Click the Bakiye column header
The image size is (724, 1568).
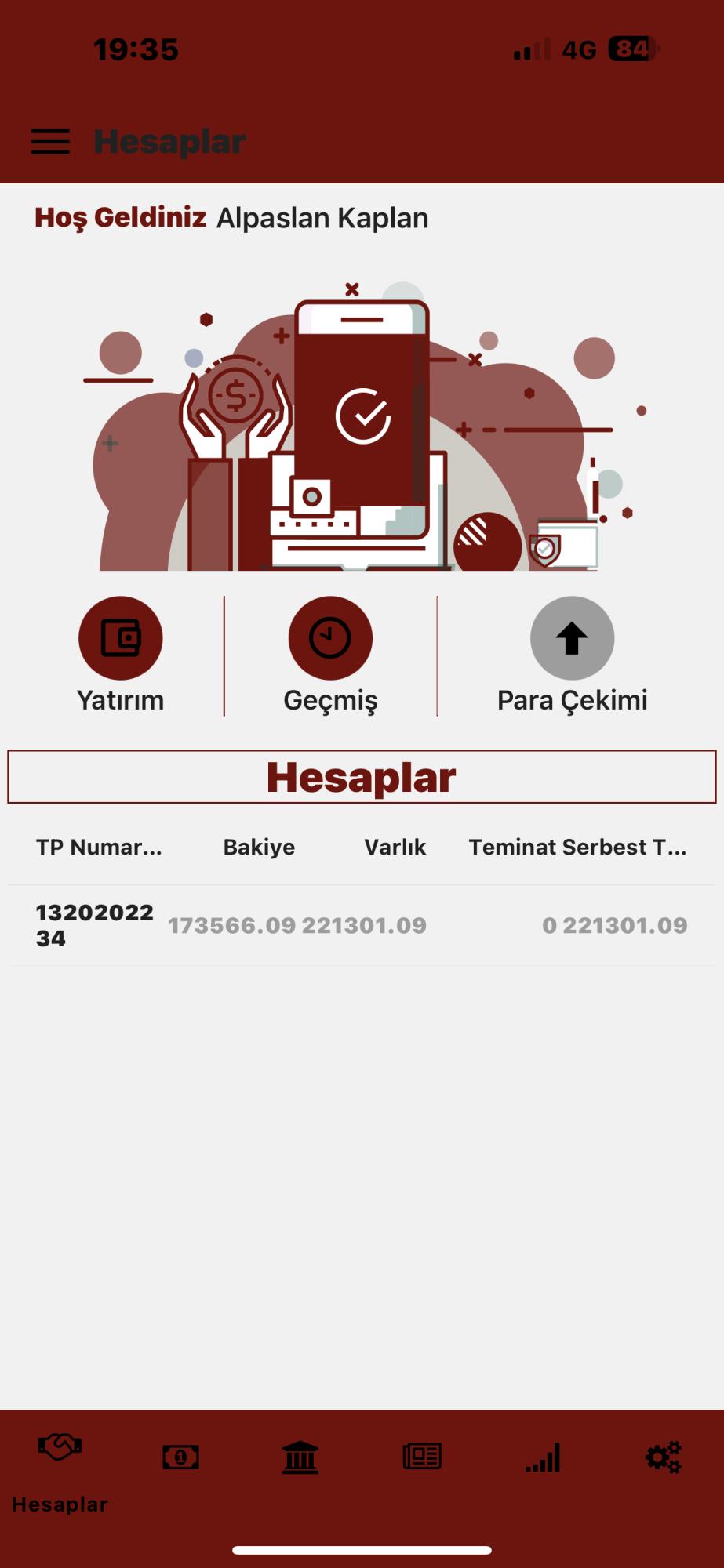click(259, 847)
